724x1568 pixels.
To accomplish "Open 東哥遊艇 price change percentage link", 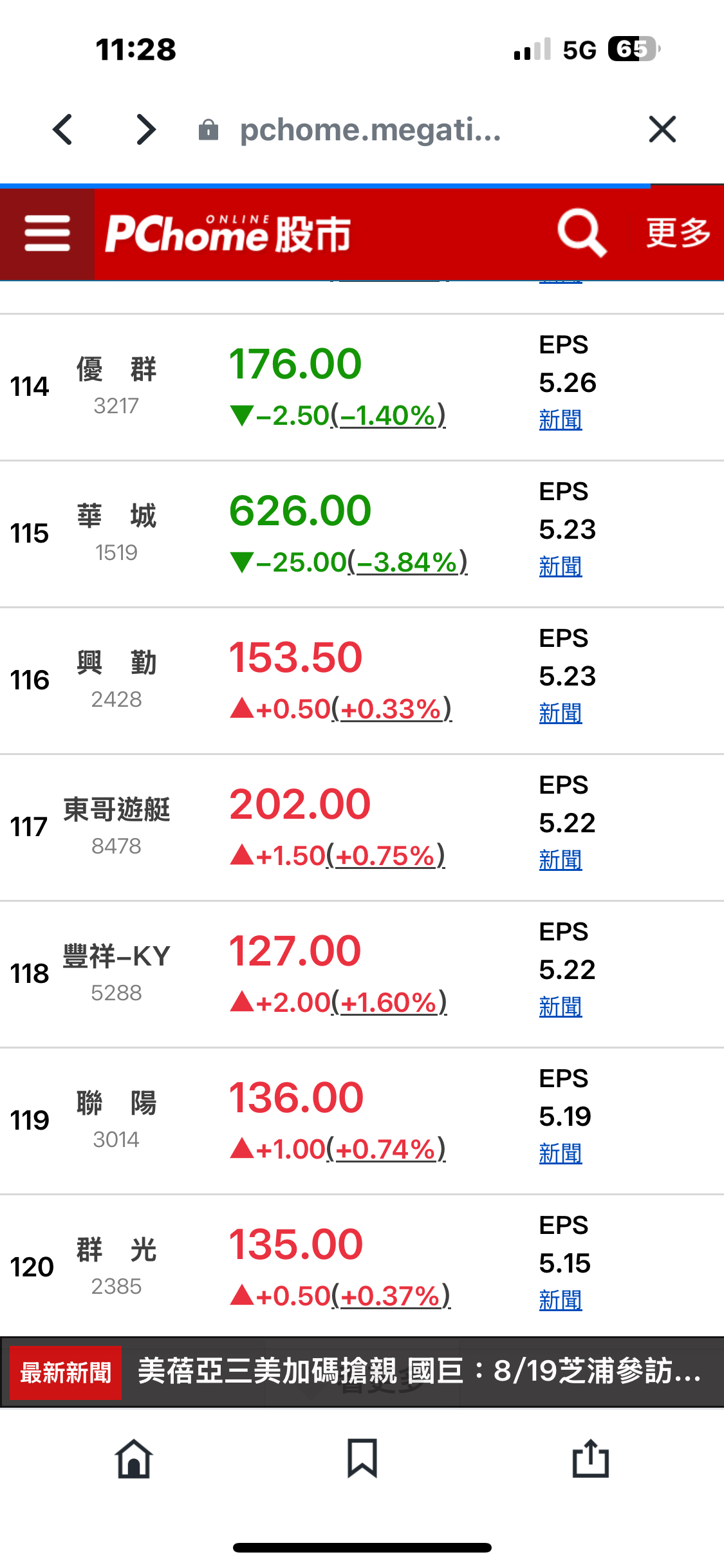I will (385, 856).
